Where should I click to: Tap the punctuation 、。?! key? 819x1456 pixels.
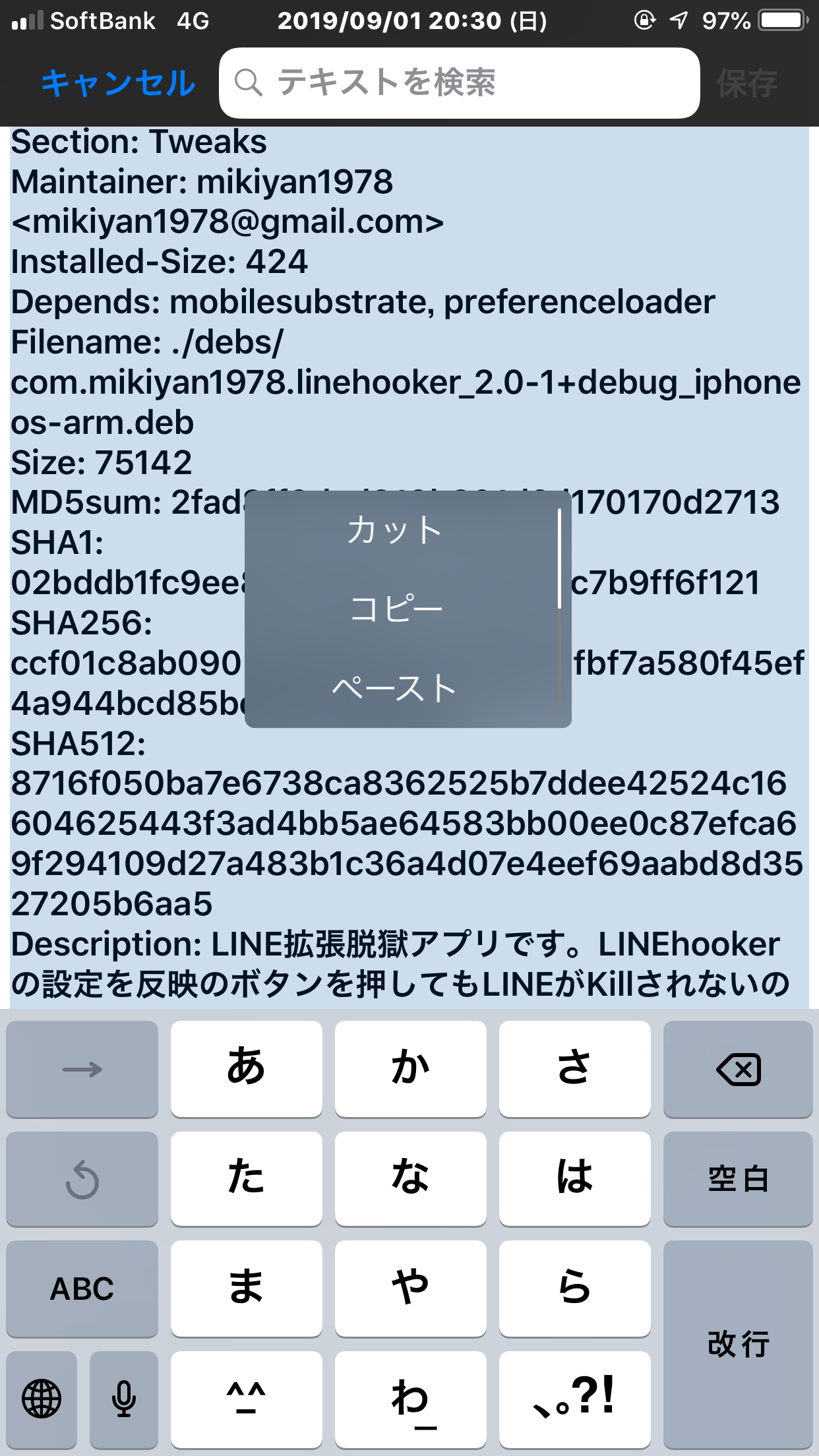point(574,1399)
